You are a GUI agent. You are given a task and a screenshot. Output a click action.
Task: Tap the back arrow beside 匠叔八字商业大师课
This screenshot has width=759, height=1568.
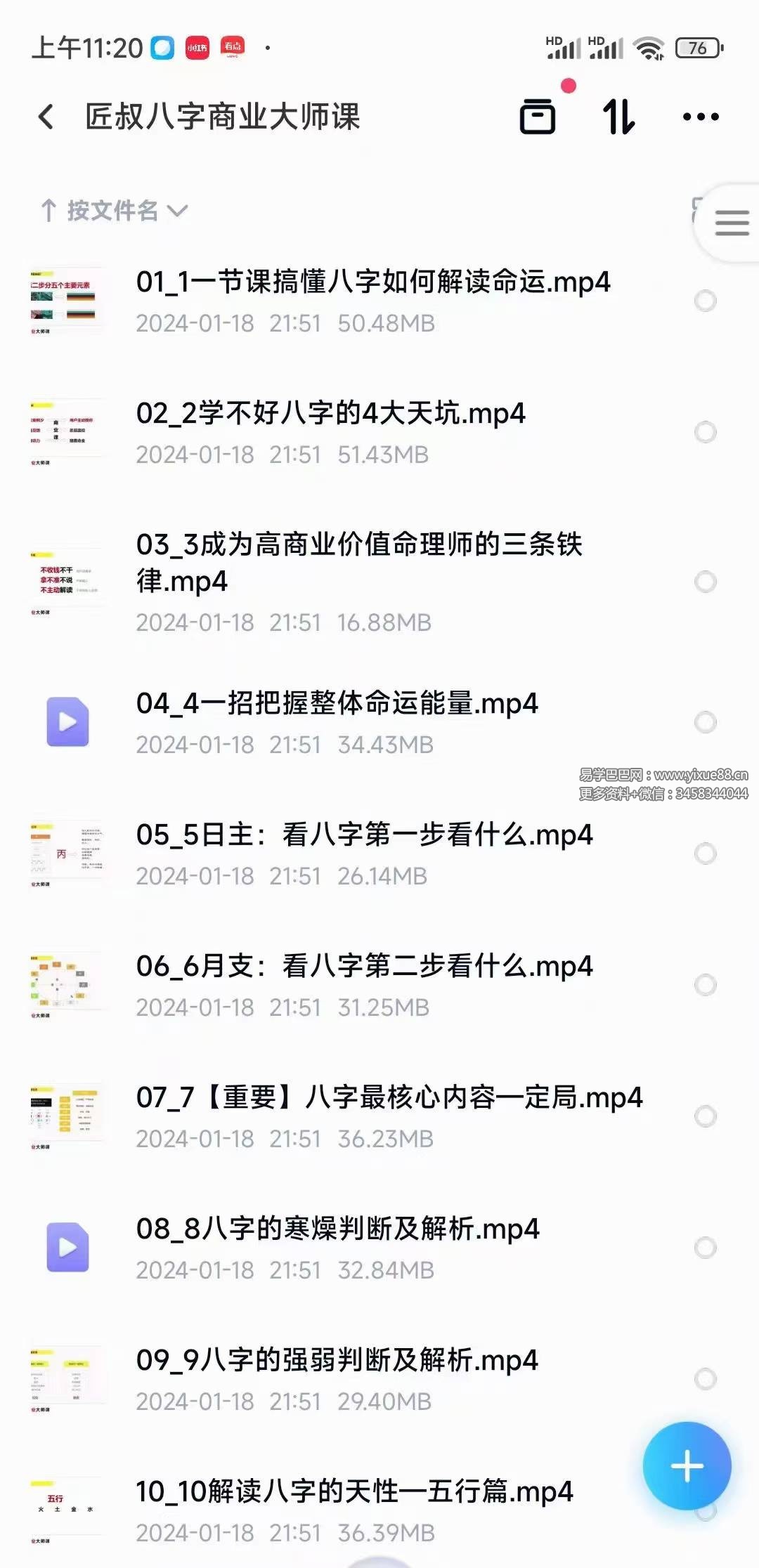point(44,115)
